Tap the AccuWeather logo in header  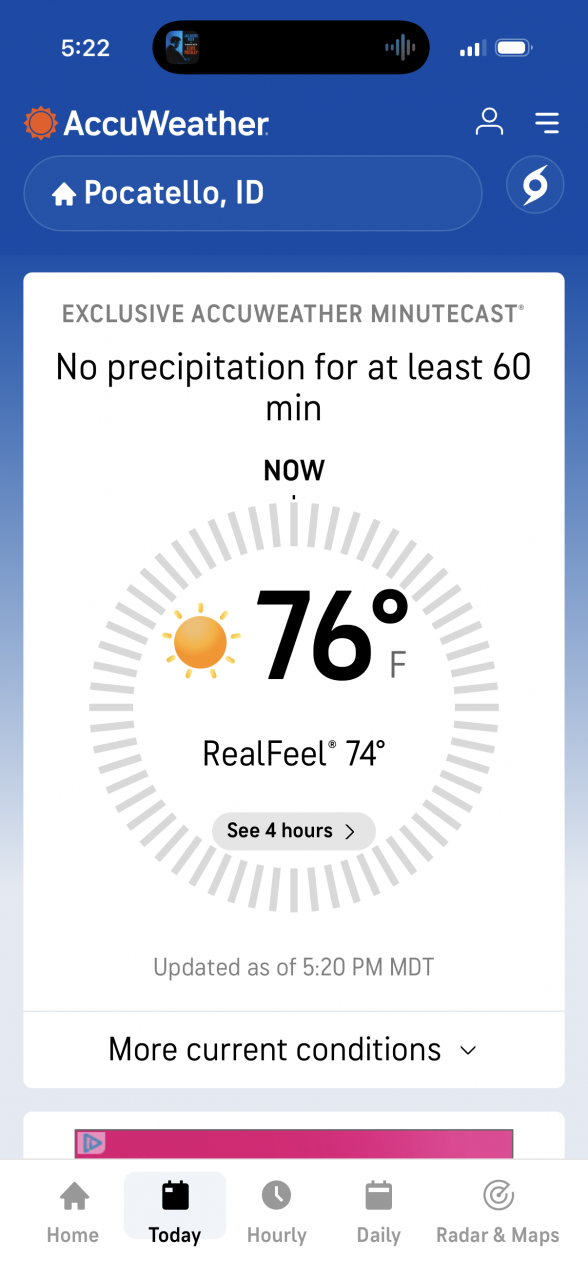point(147,123)
